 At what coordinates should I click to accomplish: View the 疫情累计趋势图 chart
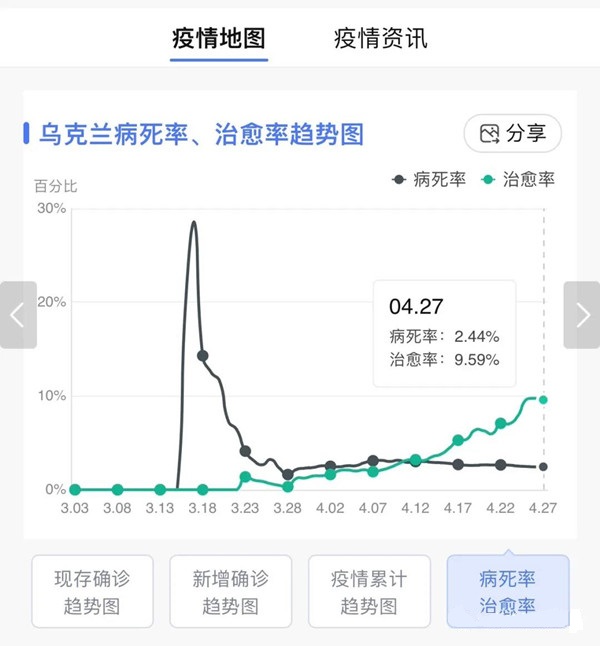point(369,592)
